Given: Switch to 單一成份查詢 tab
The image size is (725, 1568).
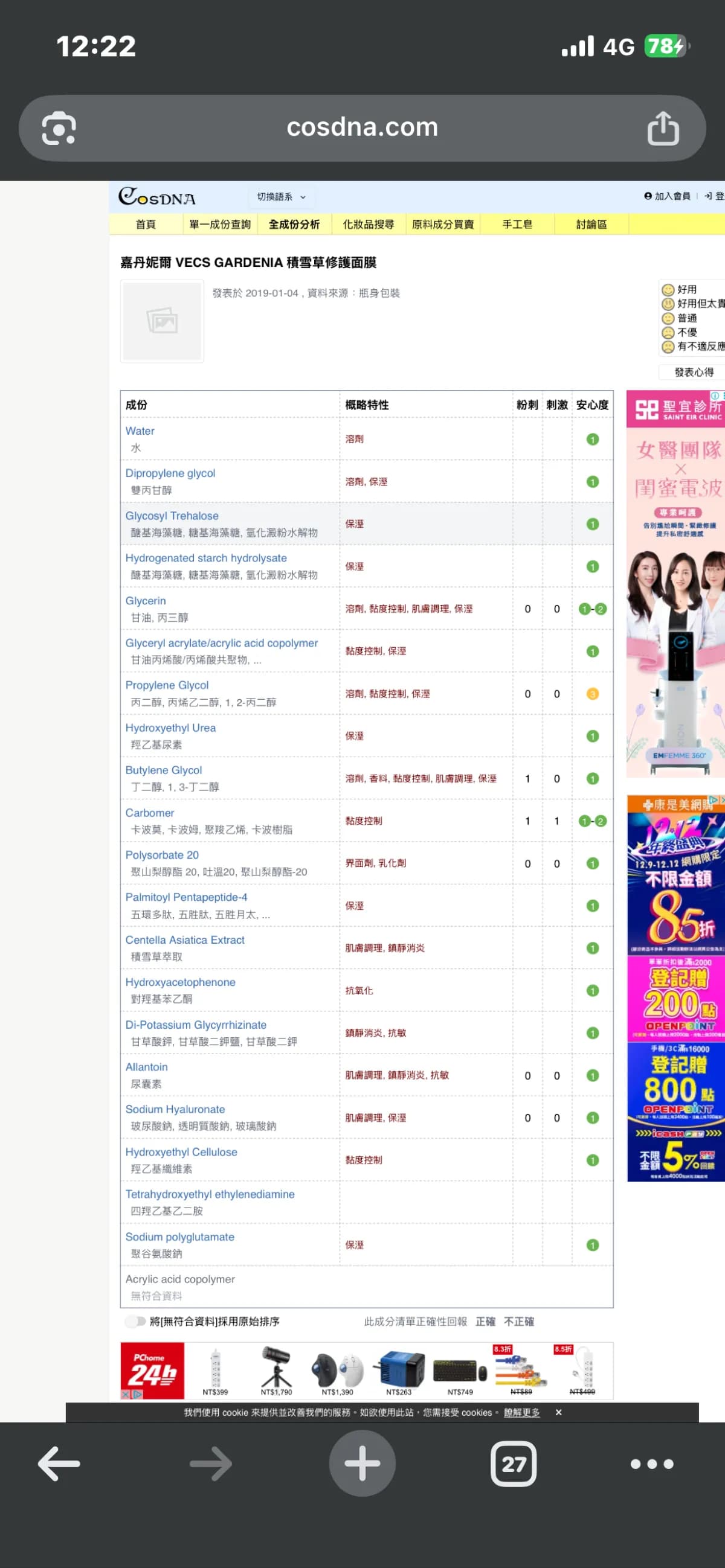Looking at the screenshot, I should pyautogui.click(x=219, y=225).
